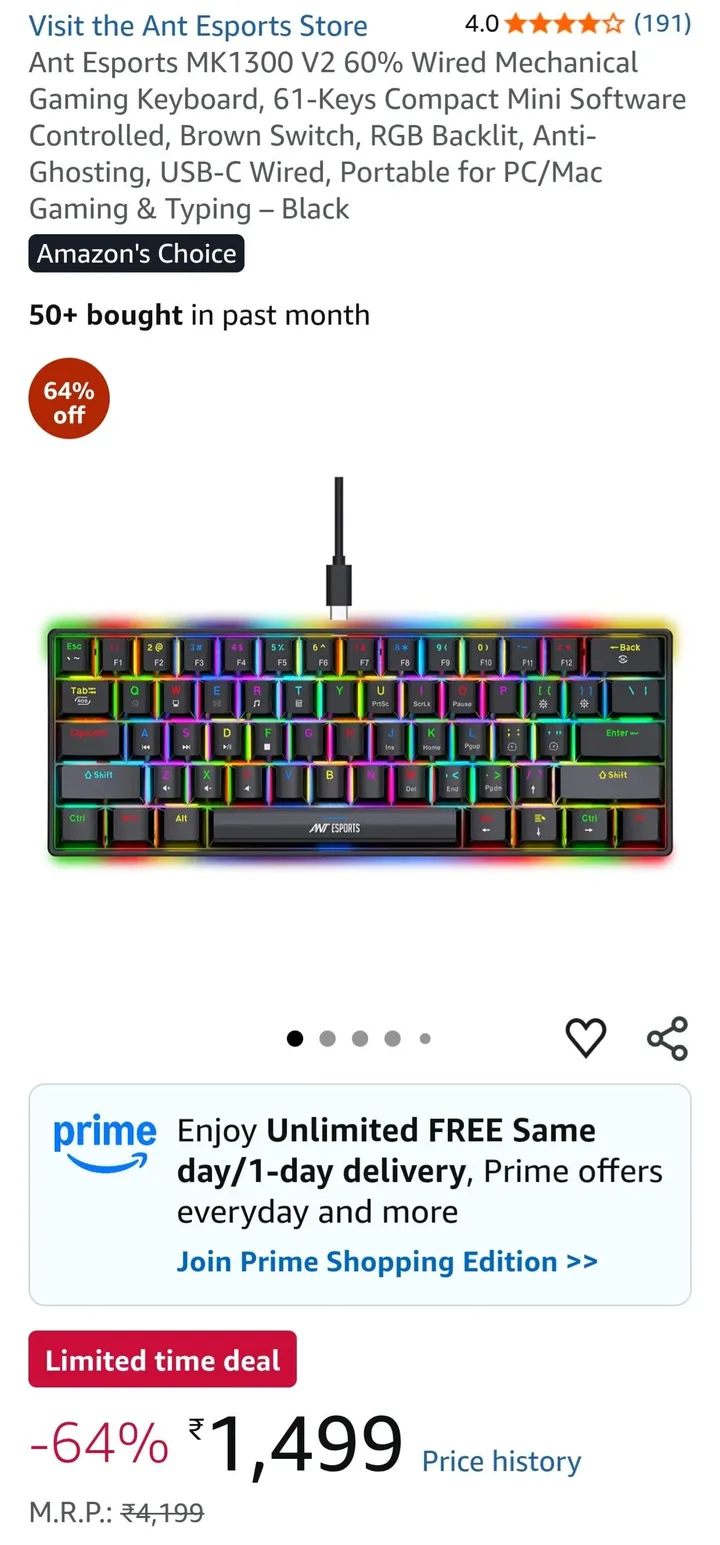This screenshot has height=1545, width=720.
Task: Open the keyboard product image
Action: tap(360, 740)
